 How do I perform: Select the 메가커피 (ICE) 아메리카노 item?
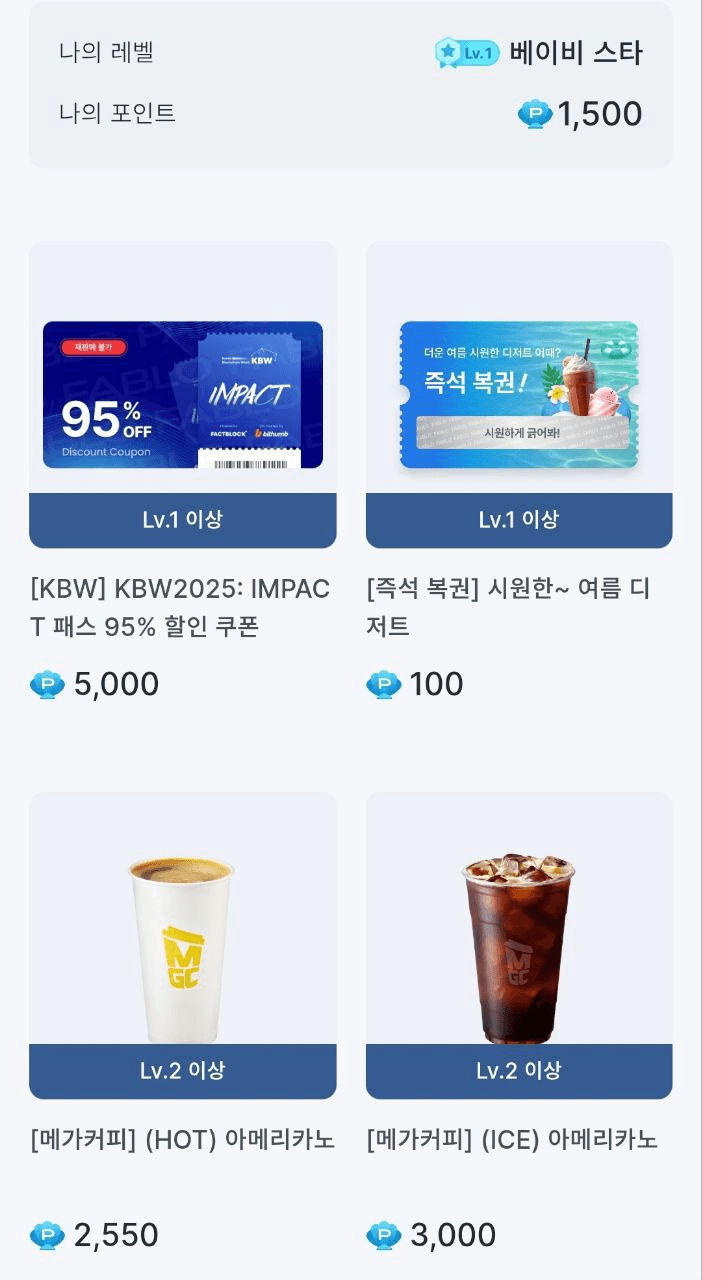tap(518, 945)
